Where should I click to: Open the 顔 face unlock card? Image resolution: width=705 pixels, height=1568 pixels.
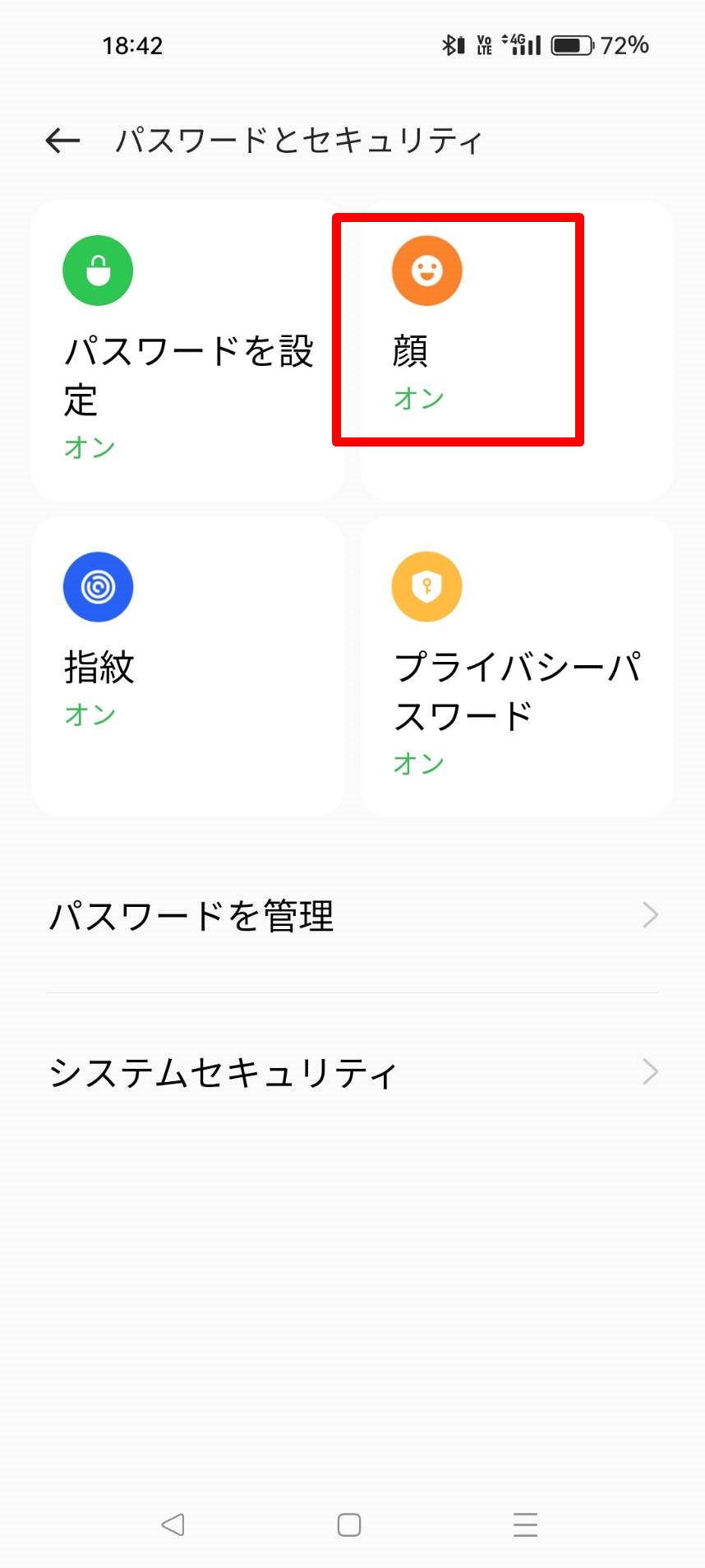516,349
